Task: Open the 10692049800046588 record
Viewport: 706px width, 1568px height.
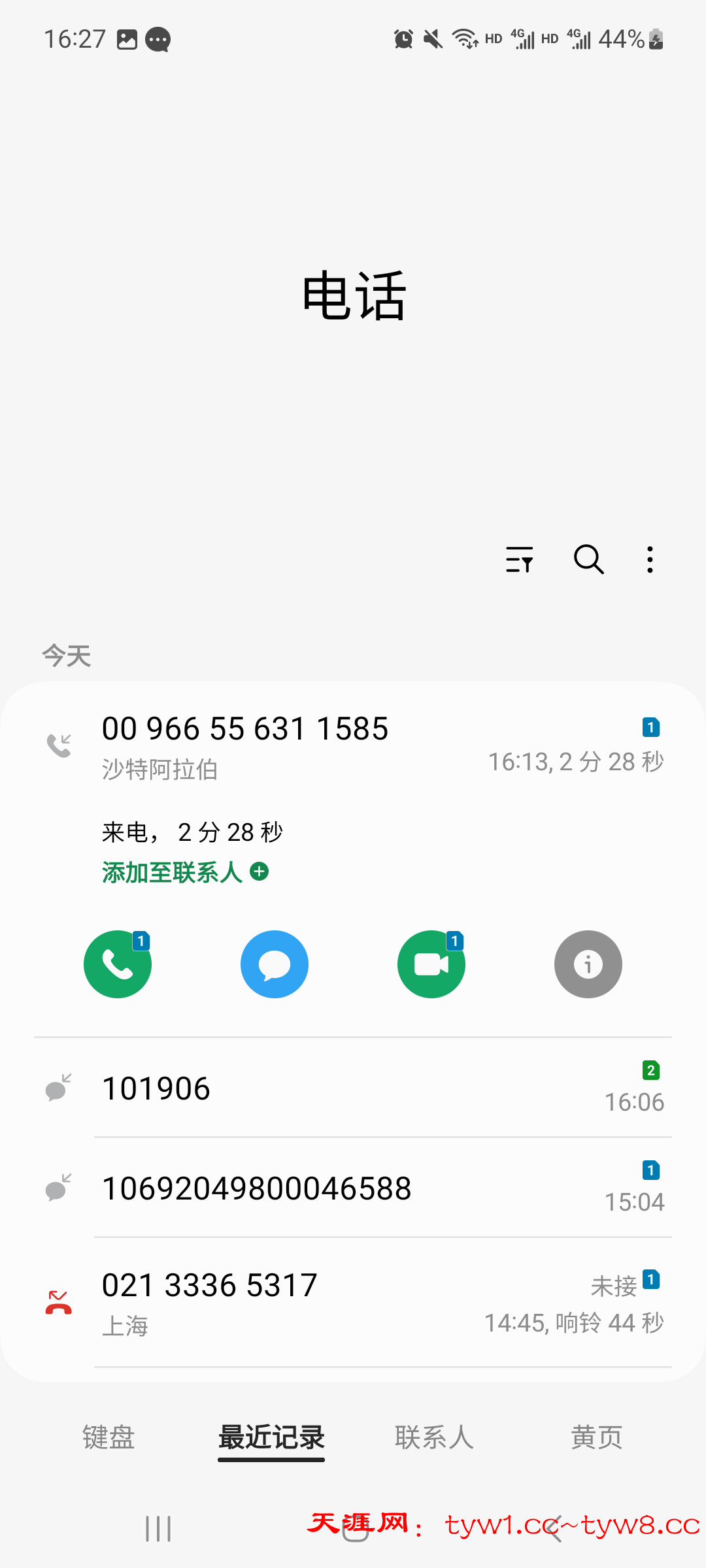Action: click(x=353, y=1188)
